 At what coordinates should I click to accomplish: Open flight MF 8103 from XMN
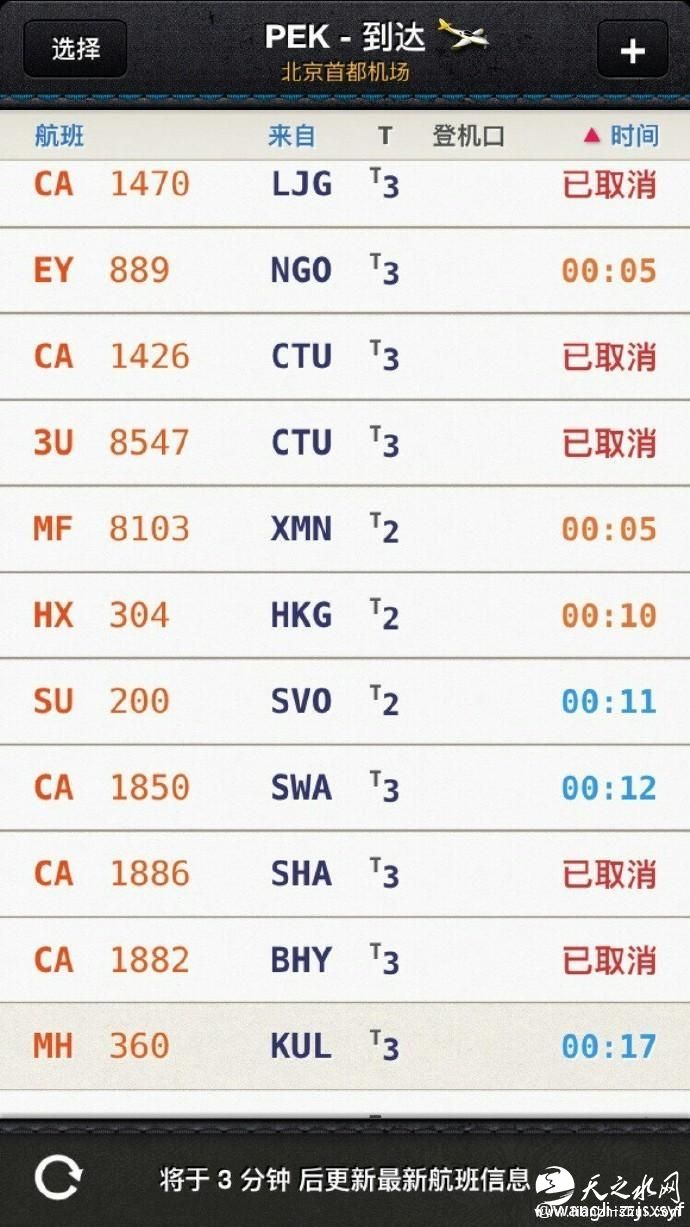pyautogui.click(x=345, y=529)
